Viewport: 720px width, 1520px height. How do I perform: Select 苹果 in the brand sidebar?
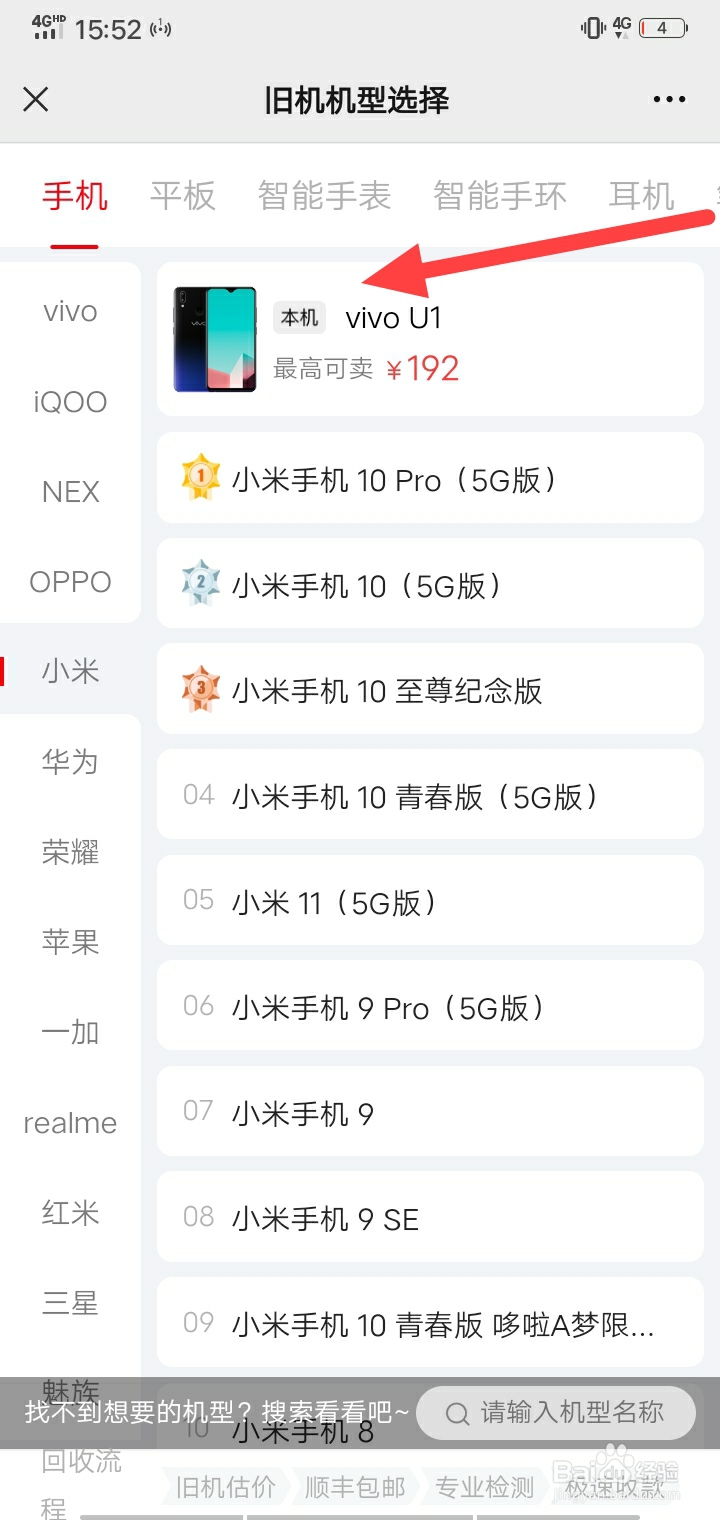[x=70, y=942]
